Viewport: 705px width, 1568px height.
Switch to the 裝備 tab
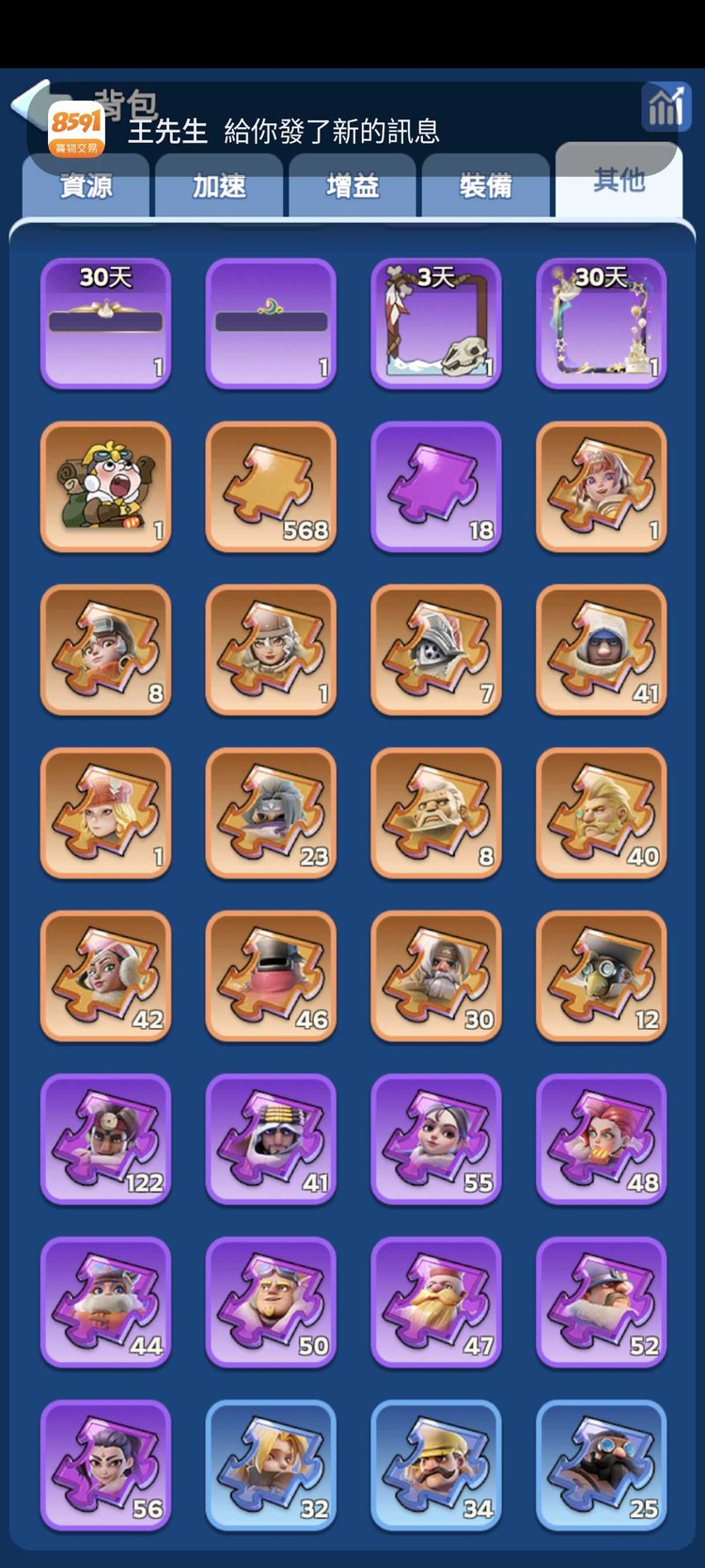coord(486,185)
